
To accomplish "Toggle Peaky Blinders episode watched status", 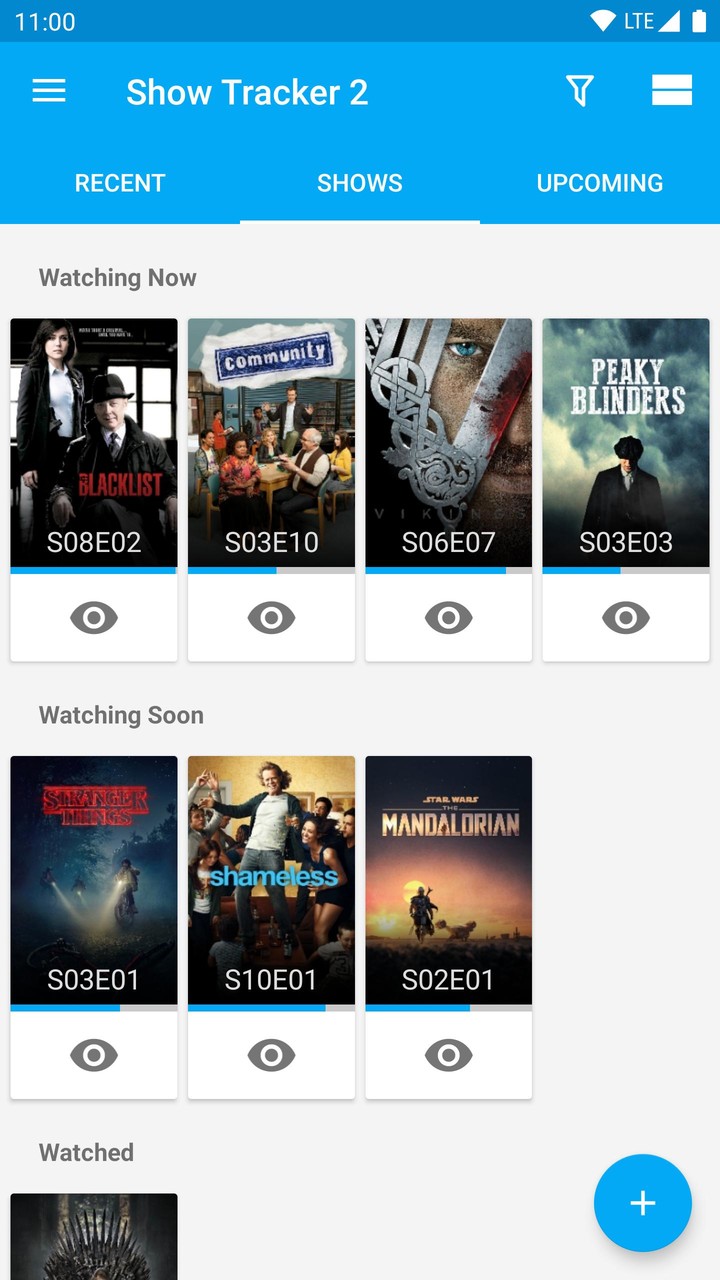I will coord(626,617).
